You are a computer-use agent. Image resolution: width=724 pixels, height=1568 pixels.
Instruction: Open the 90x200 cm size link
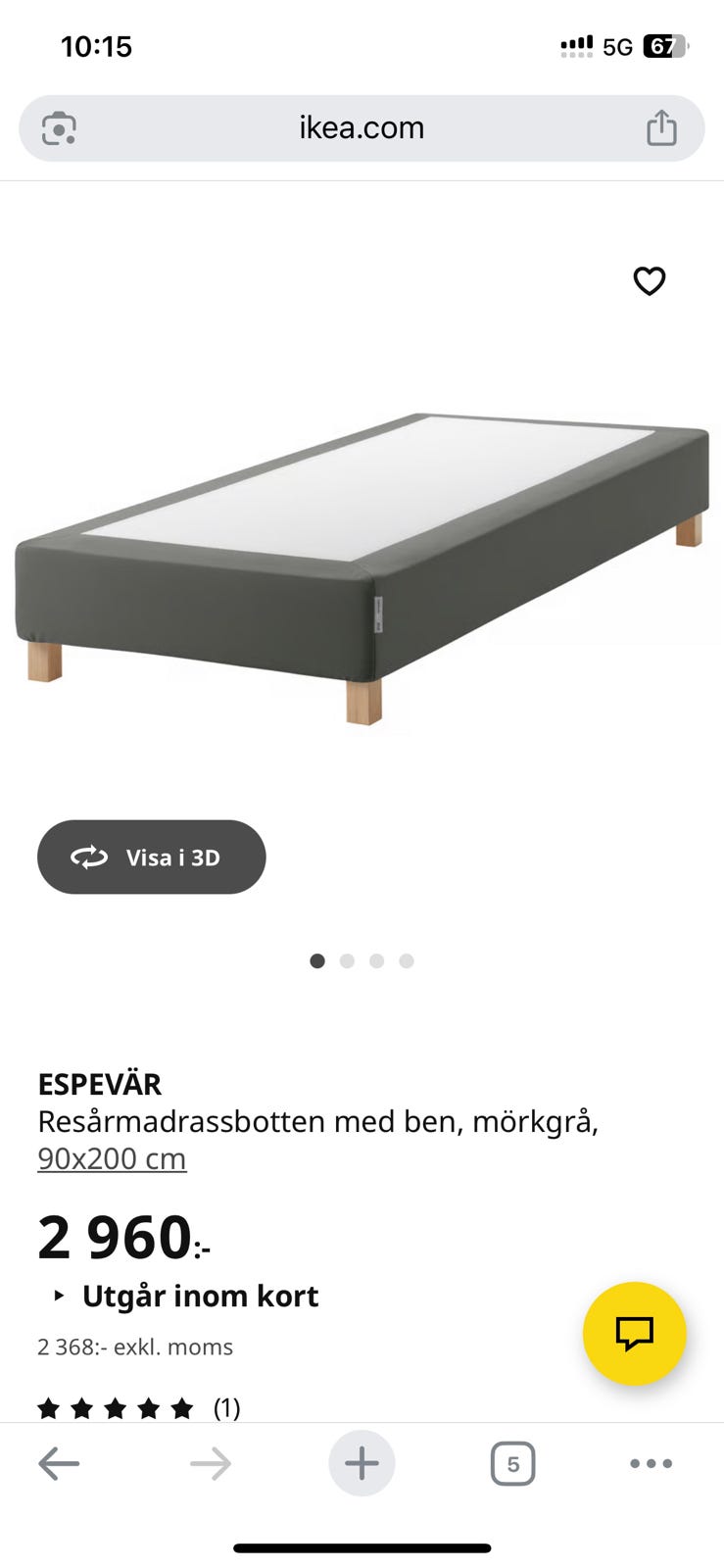coord(112,1158)
